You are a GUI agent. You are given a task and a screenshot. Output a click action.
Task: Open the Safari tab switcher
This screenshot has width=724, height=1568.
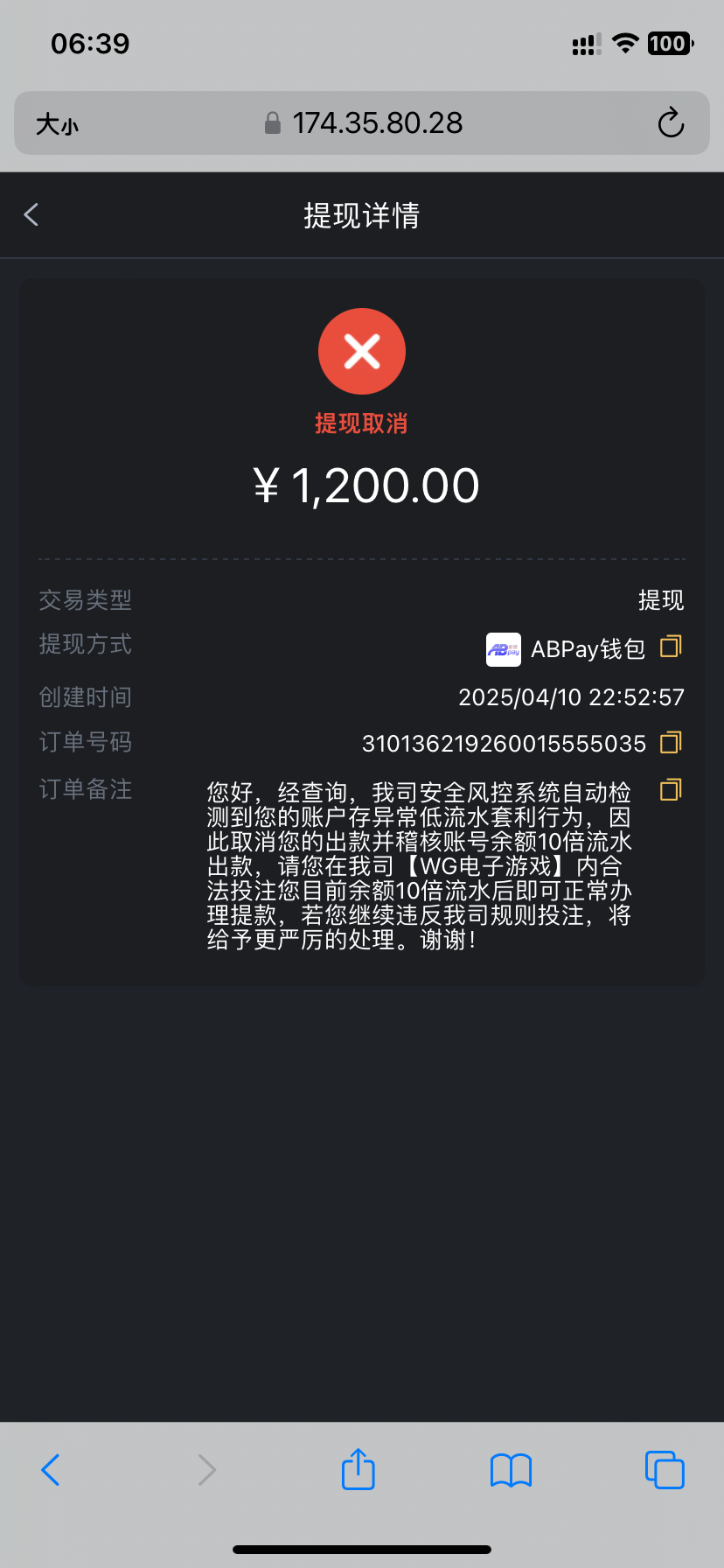point(664,1469)
